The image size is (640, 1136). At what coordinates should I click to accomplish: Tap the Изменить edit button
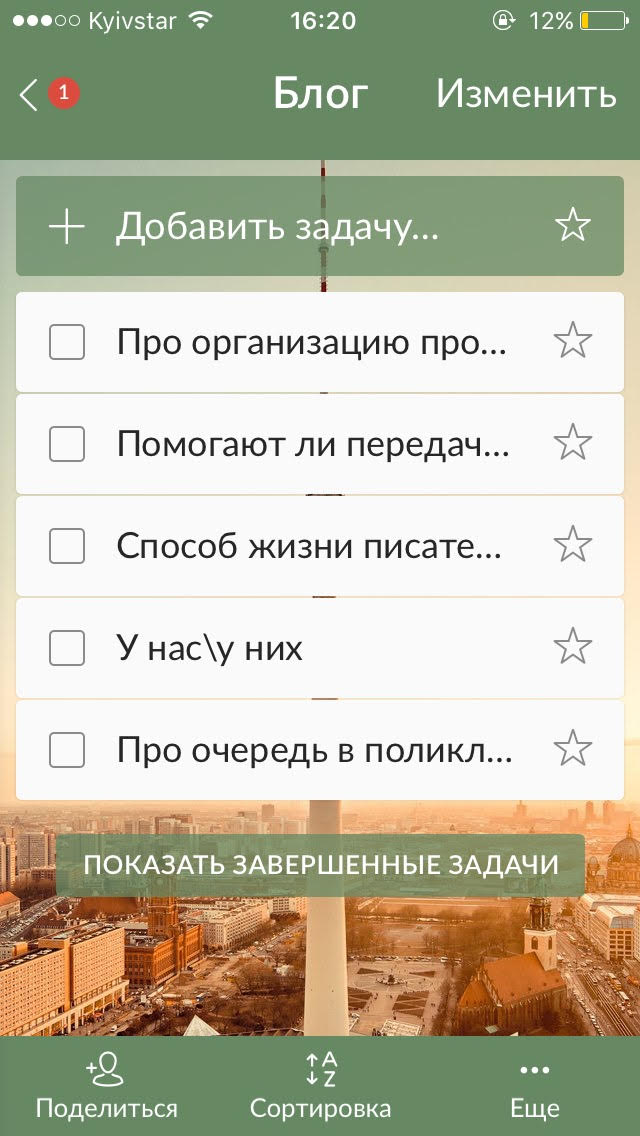526,94
